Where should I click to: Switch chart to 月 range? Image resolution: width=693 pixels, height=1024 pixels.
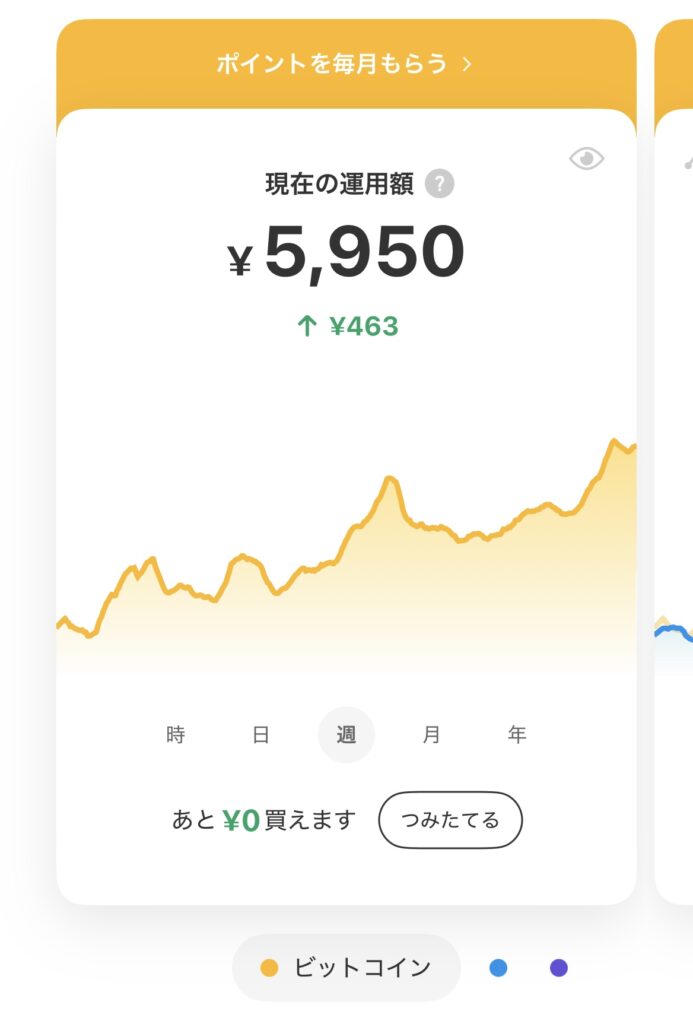pos(431,735)
